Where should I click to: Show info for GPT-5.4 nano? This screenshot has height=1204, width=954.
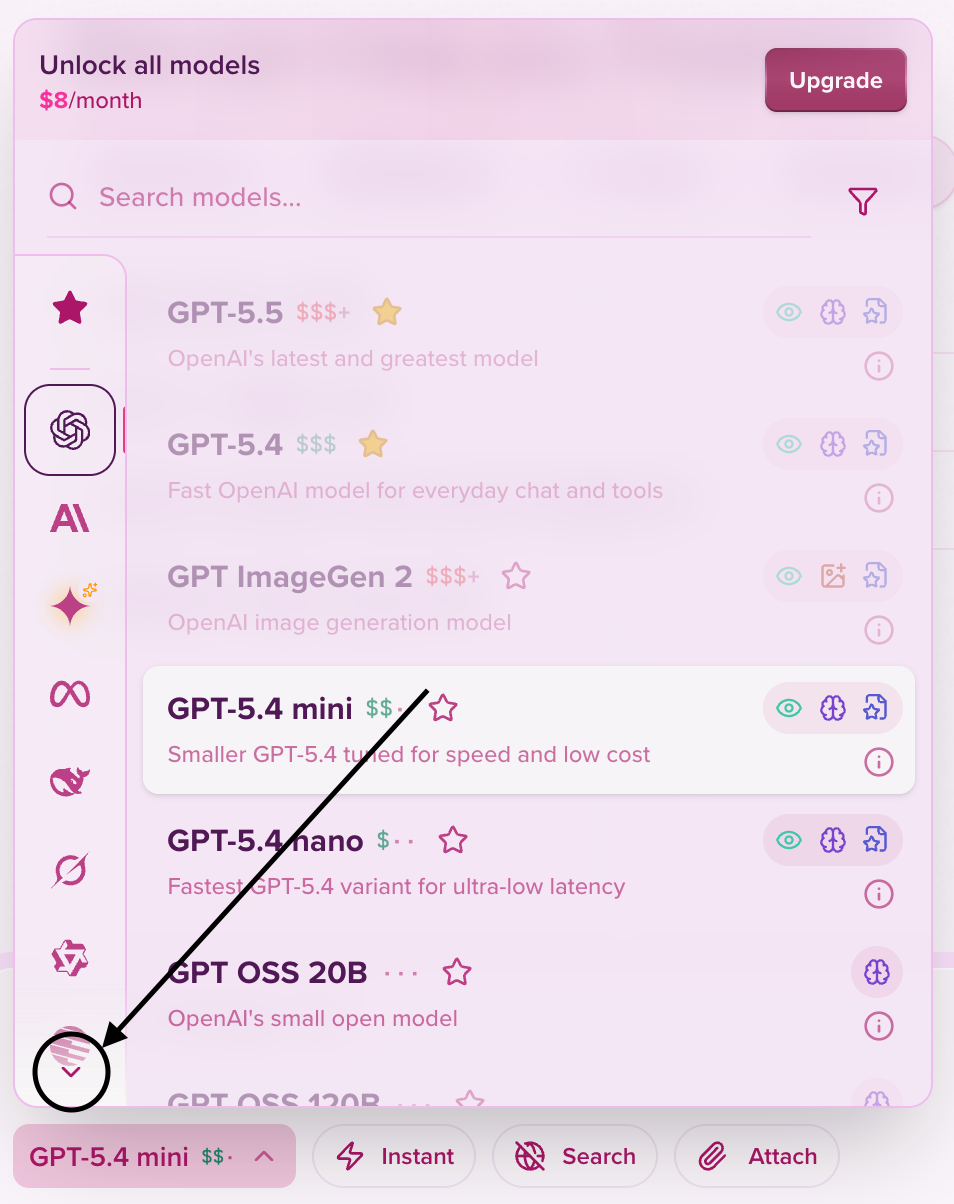pos(878,893)
